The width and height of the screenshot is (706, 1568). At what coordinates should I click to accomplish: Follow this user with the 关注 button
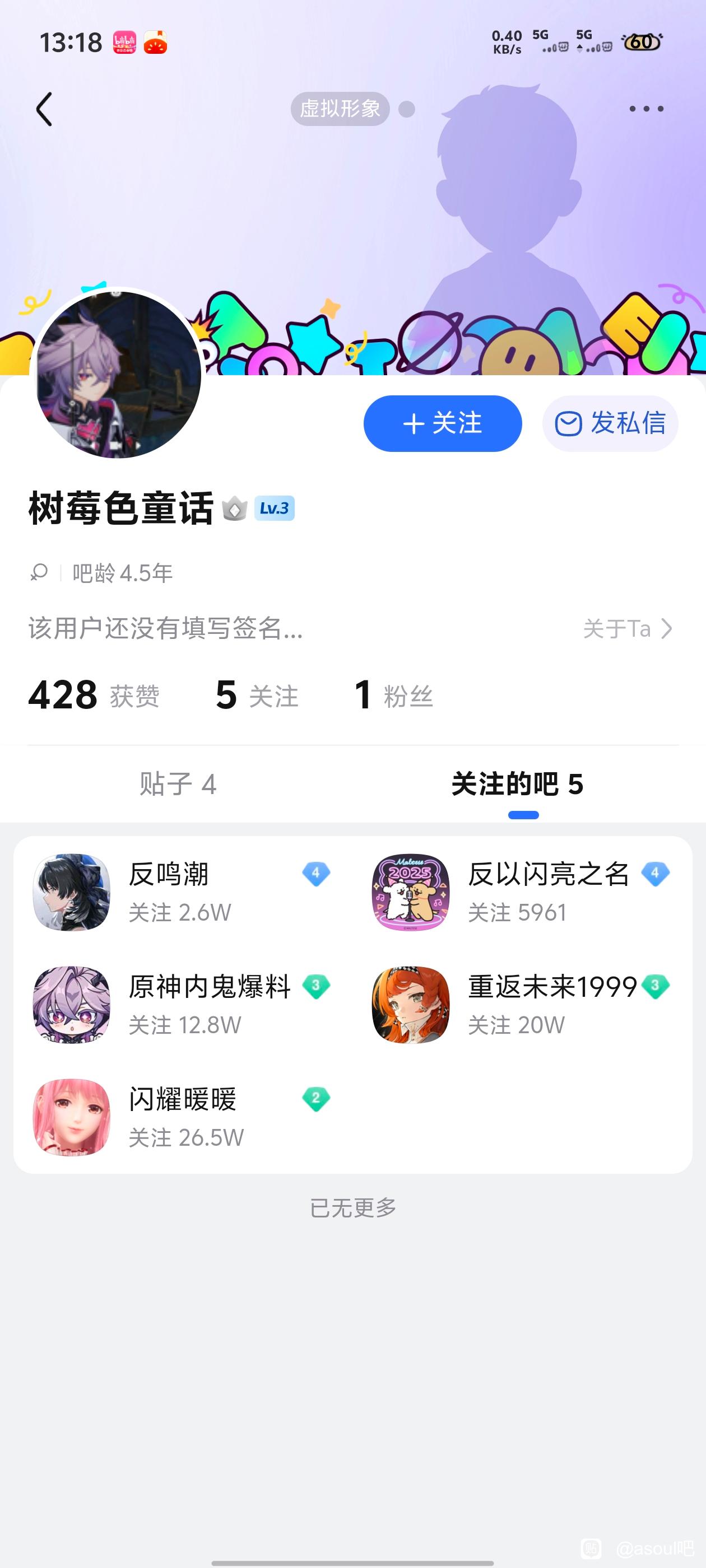click(x=442, y=424)
